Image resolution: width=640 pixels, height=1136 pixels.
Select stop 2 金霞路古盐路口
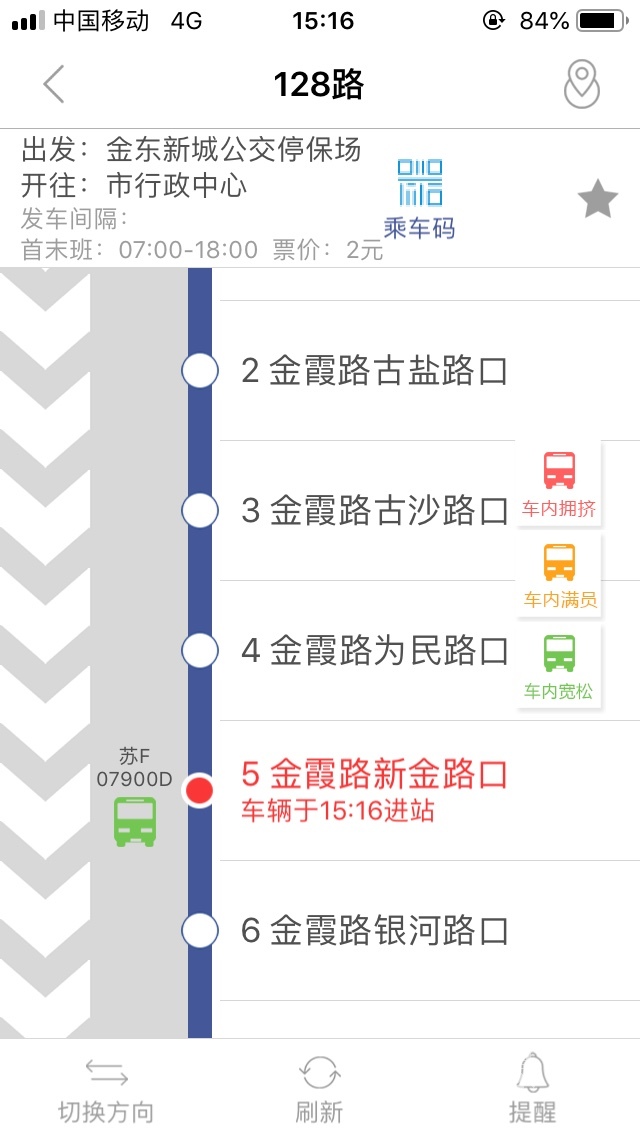(375, 371)
